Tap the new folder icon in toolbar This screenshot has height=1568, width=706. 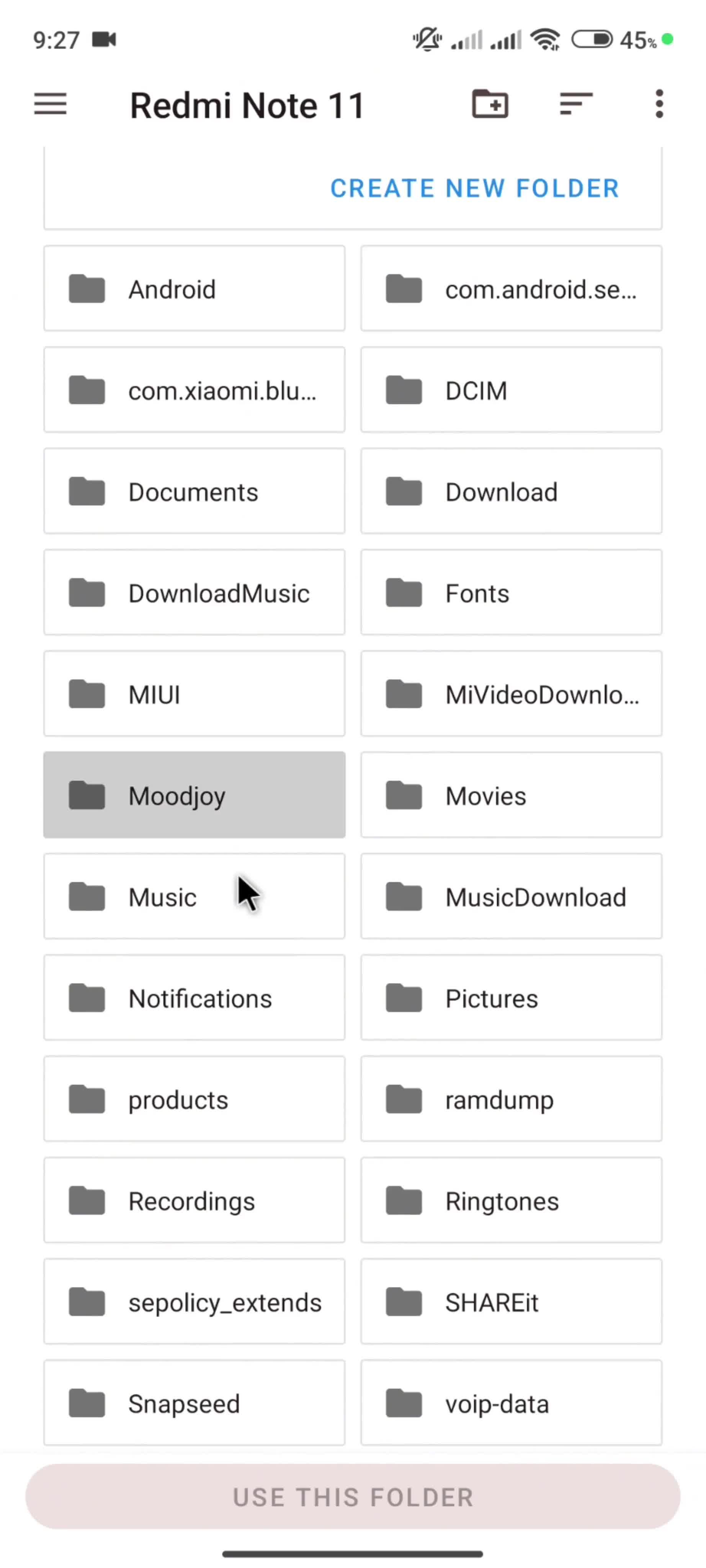point(490,104)
